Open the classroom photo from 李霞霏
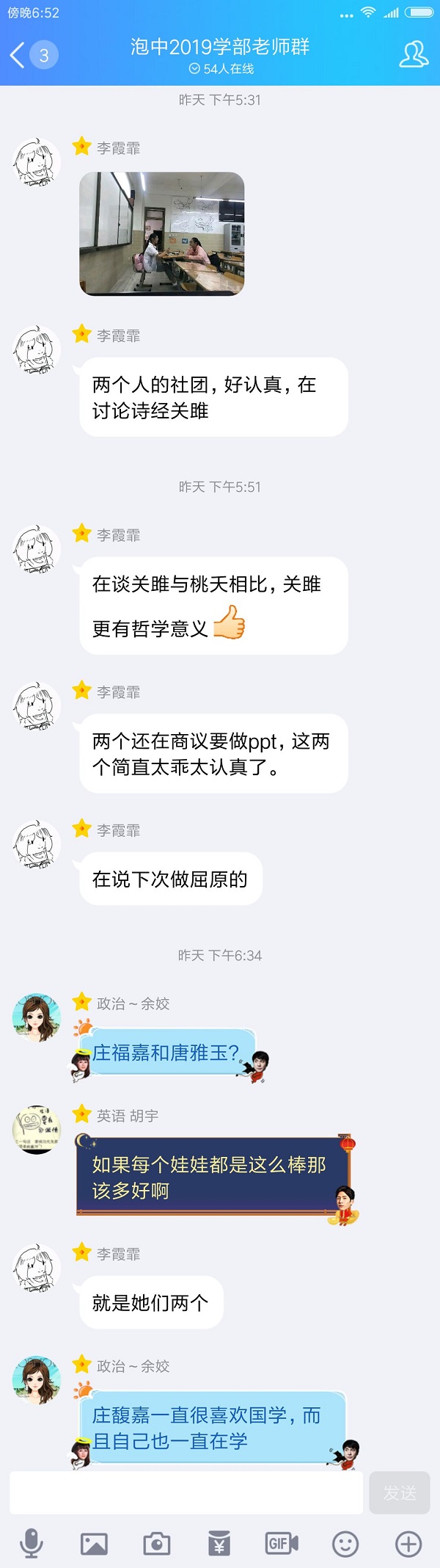 (161, 233)
